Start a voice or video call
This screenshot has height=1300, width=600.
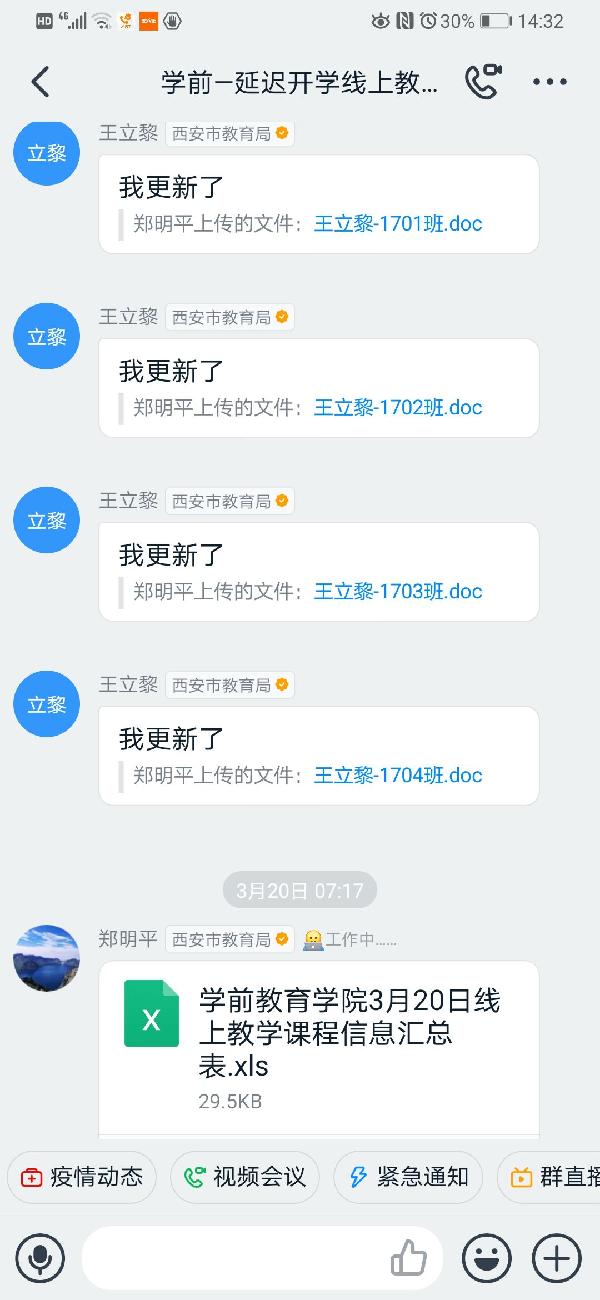click(482, 82)
